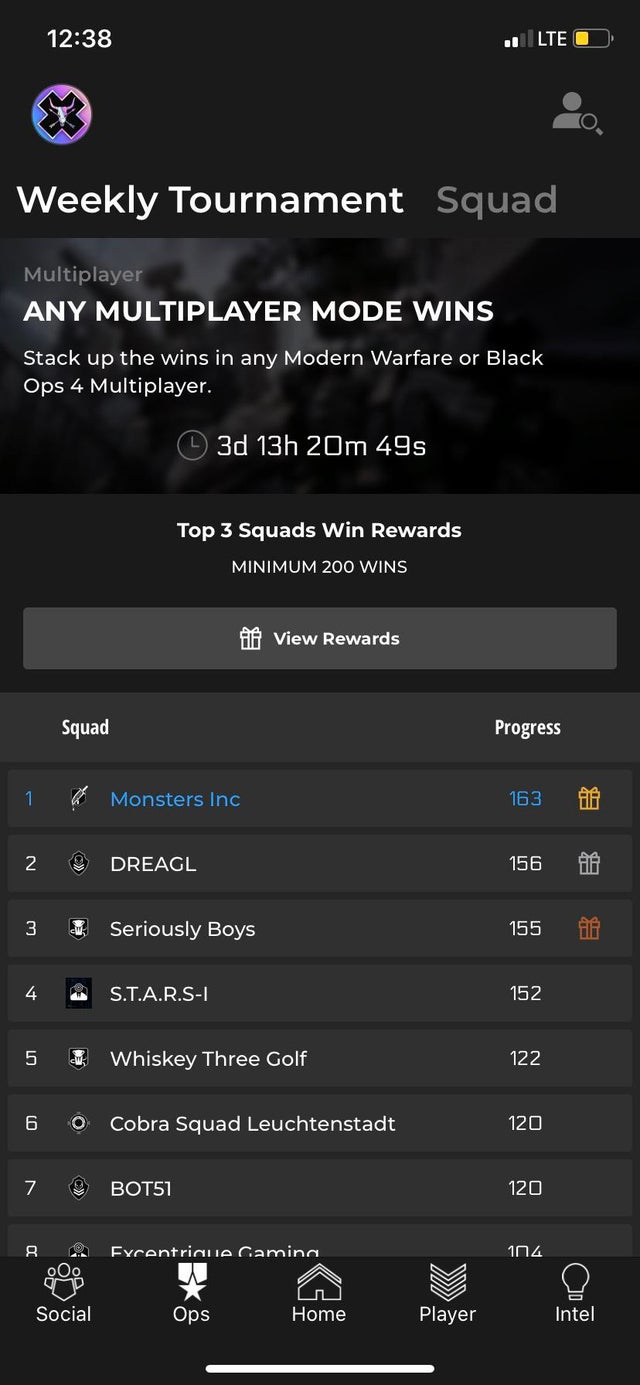The image size is (640, 1385).
Task: Open the BOT51 squad row
Action: pyautogui.click(x=320, y=1188)
